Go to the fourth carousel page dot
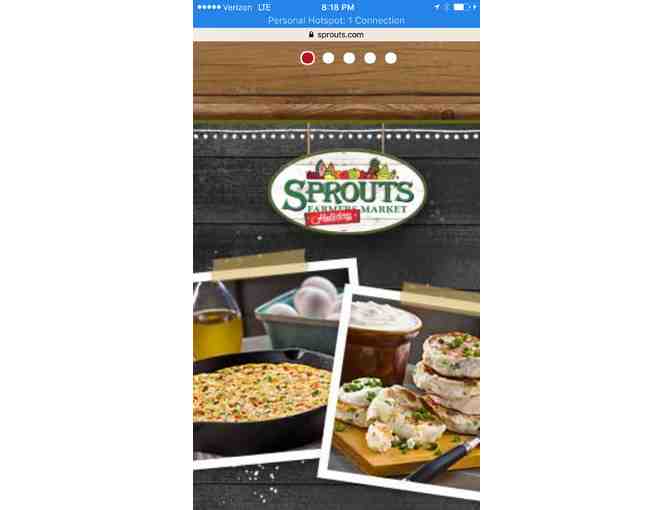672x510 pixels. click(x=370, y=58)
